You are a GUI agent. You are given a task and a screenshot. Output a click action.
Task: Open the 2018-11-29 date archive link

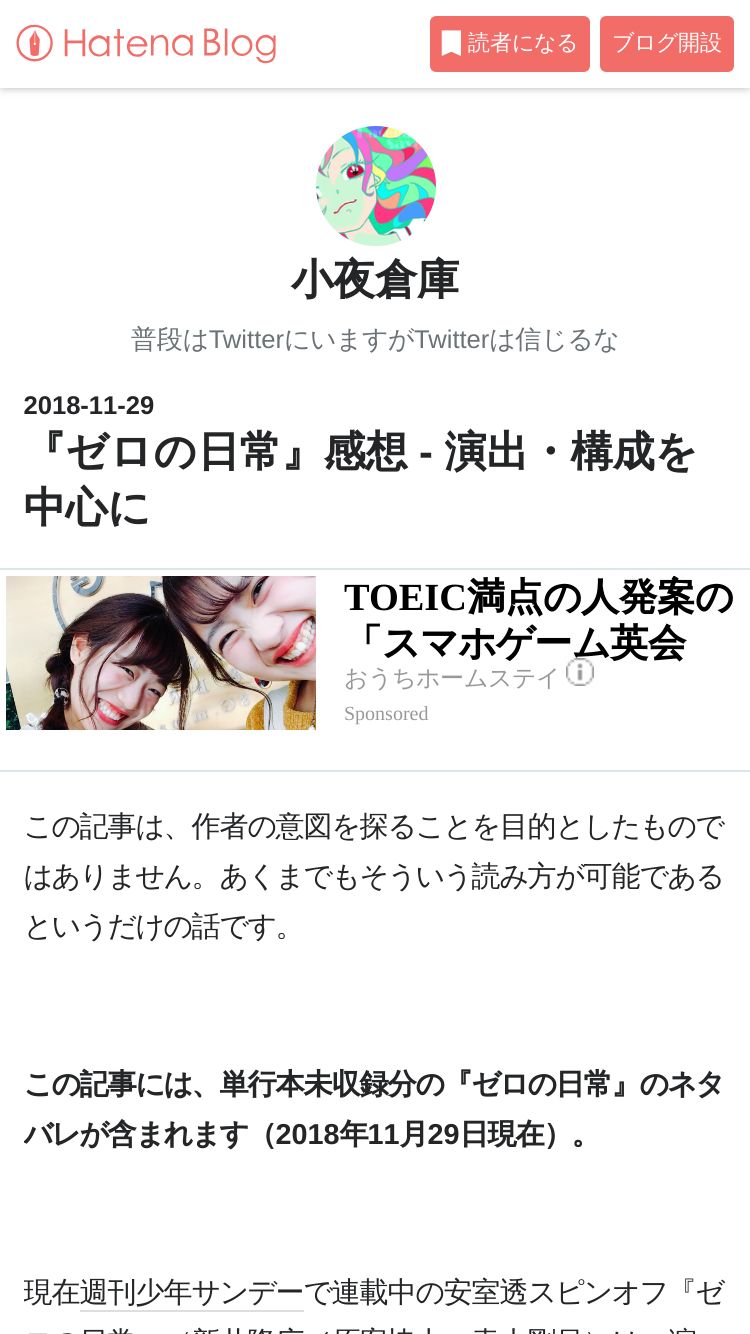coord(89,405)
